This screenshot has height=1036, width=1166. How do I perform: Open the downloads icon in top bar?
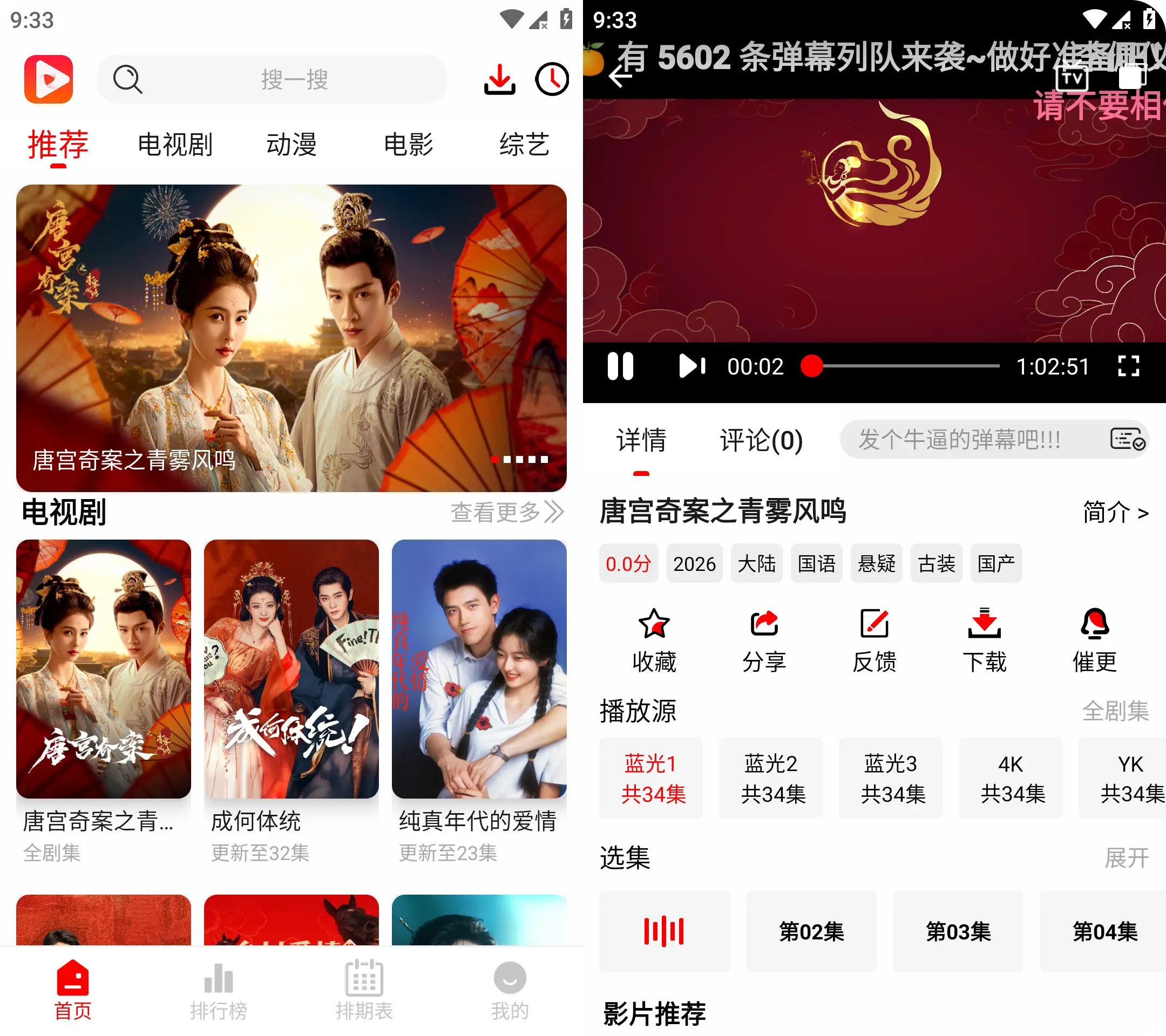tap(499, 79)
